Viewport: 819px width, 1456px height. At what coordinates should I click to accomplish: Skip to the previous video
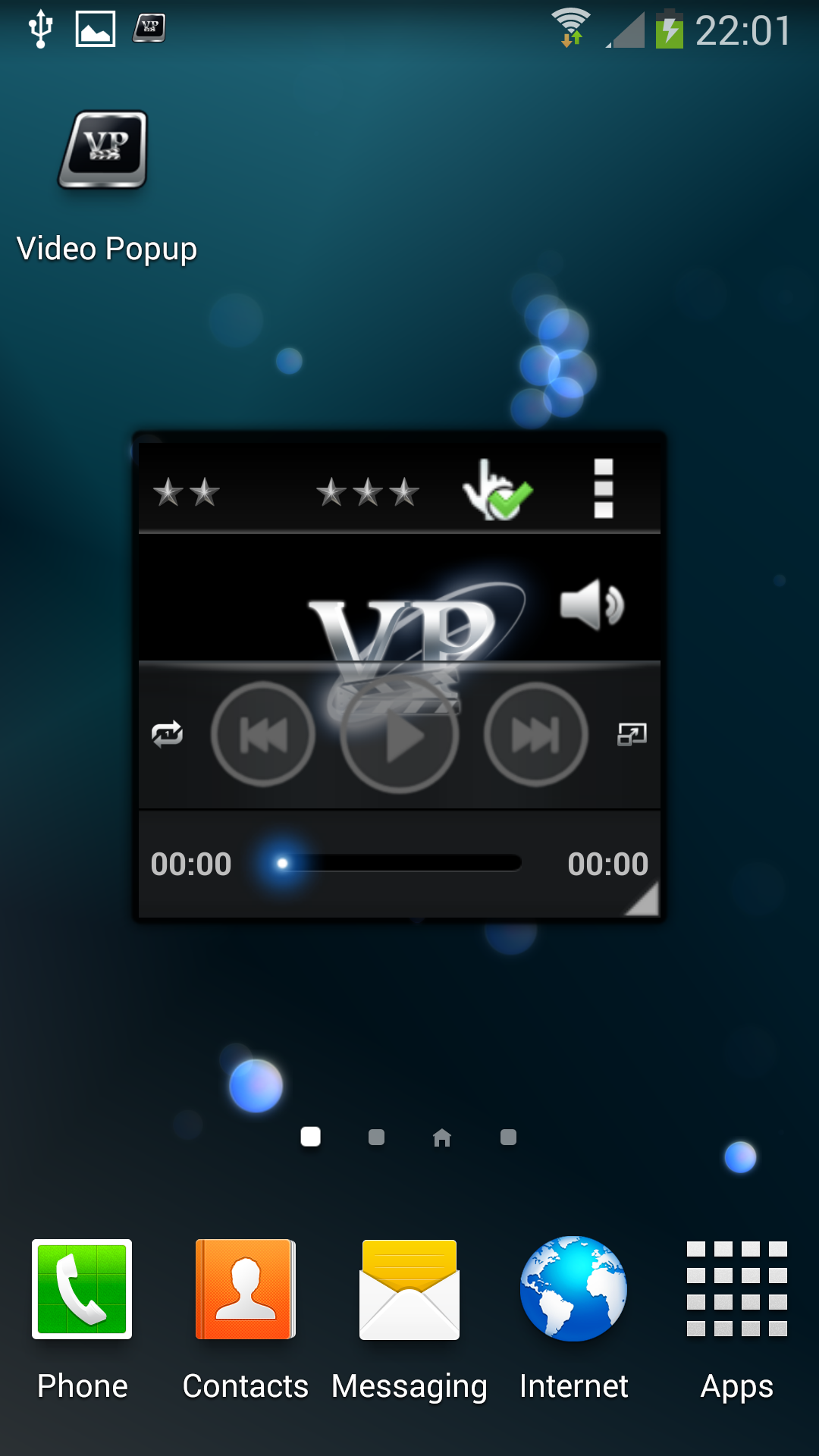coord(263,734)
